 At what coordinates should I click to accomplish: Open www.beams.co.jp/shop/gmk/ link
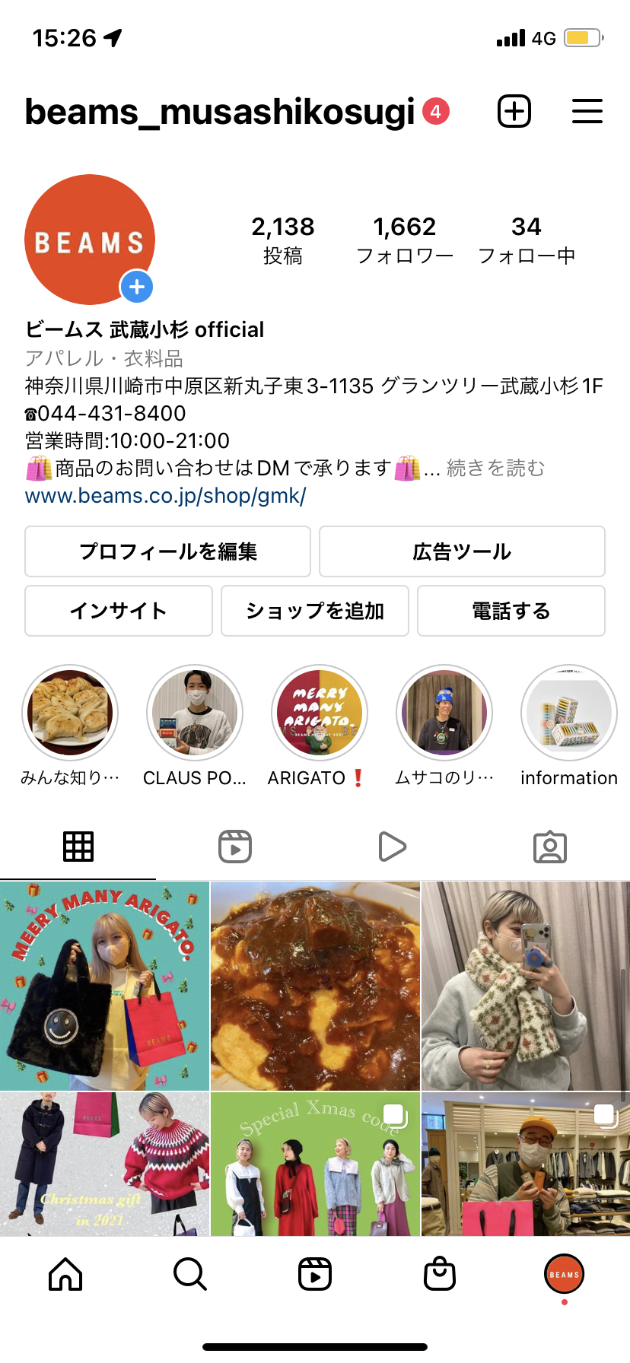coord(165,495)
